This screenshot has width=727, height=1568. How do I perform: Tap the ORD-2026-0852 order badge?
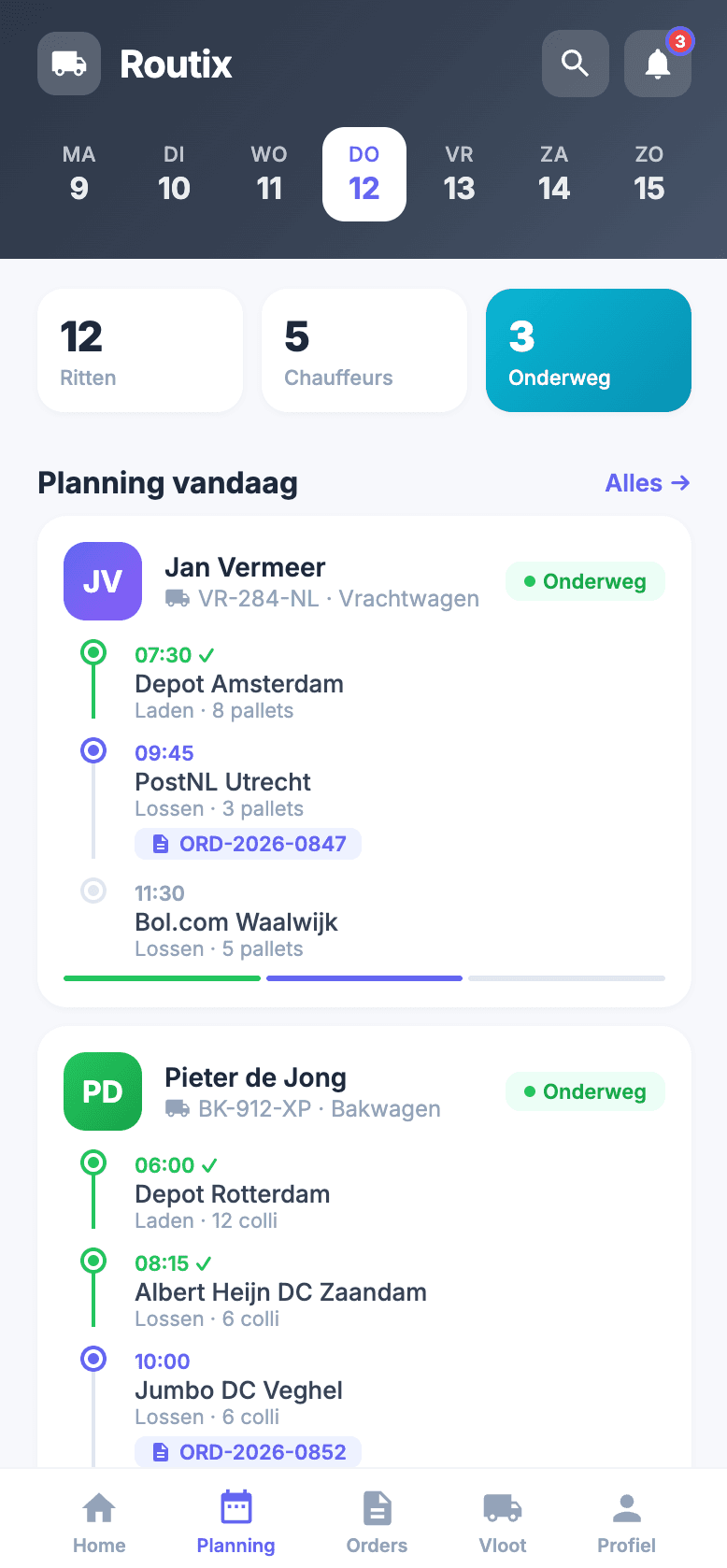pos(248,1451)
